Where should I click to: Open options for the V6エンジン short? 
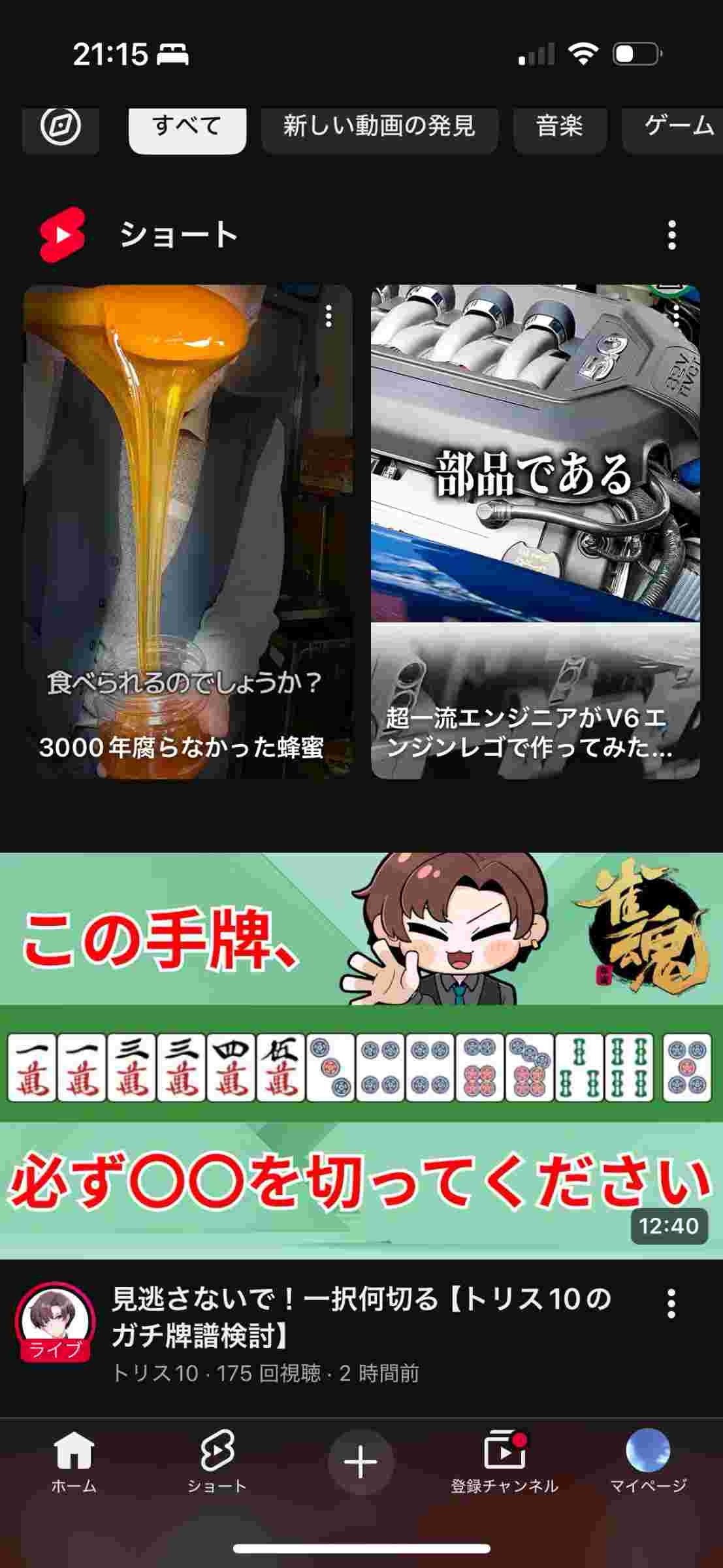(x=677, y=316)
